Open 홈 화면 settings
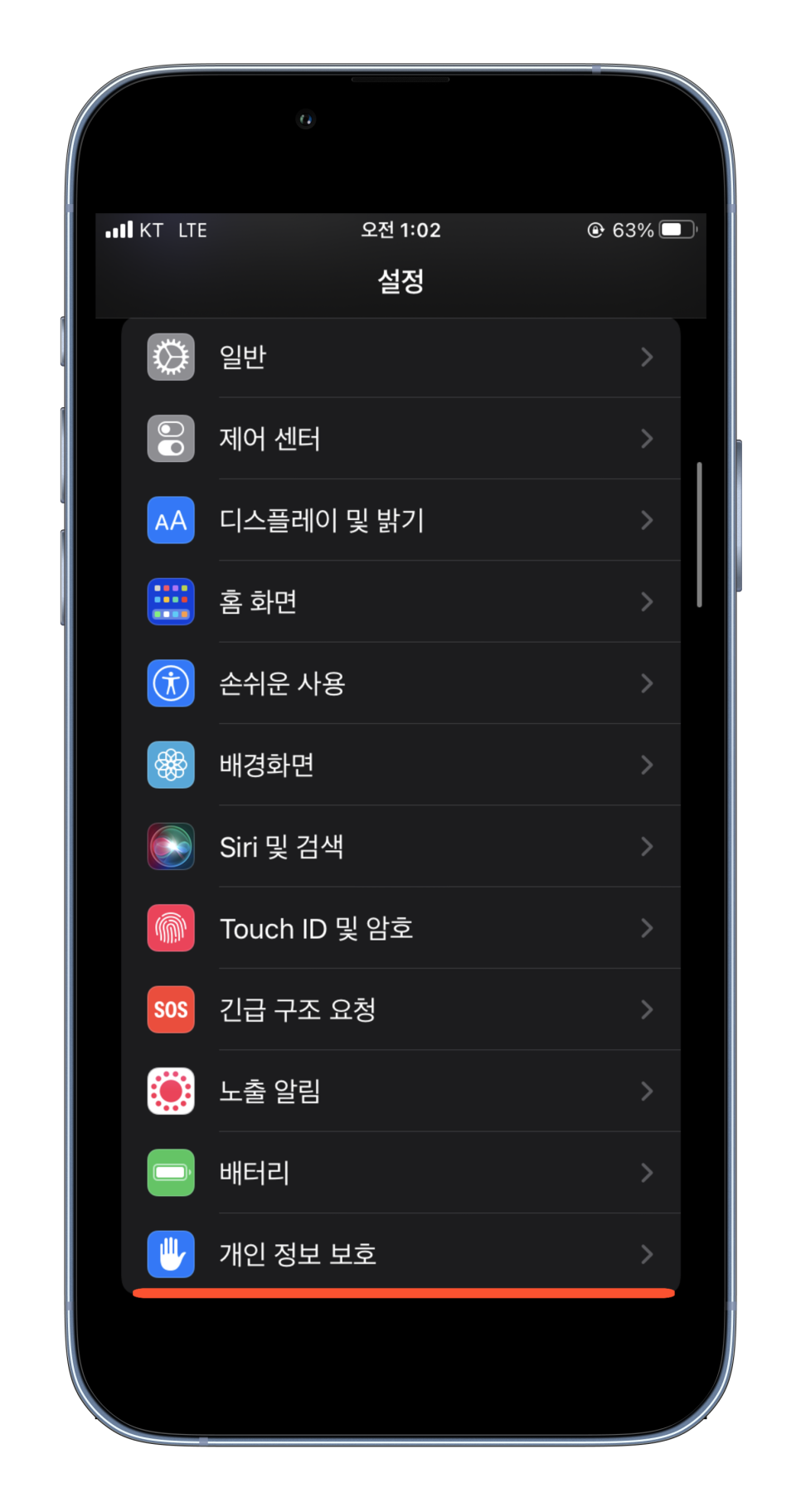Screen dimensions: 801x1512 click(400, 602)
